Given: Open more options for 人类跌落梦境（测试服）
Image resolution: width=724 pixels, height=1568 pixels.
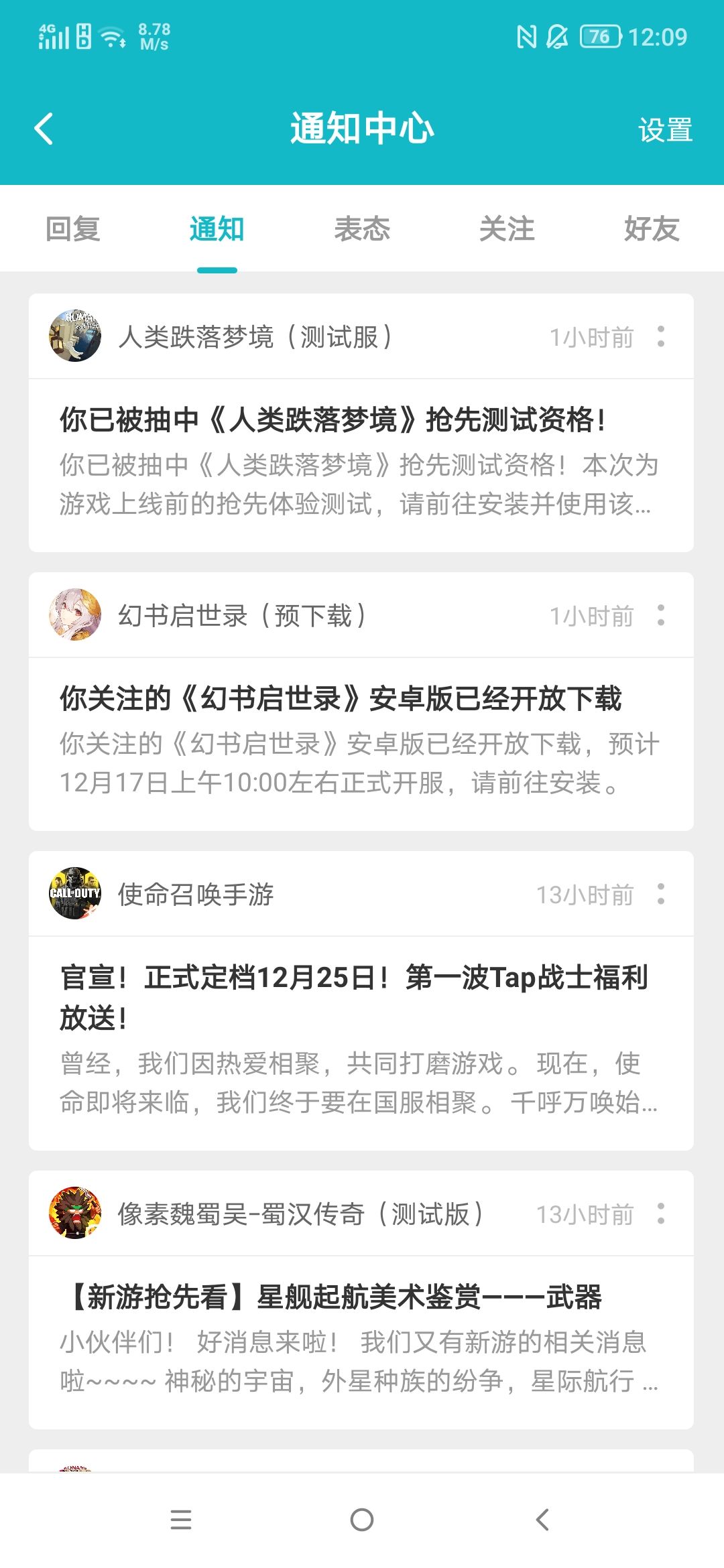Looking at the screenshot, I should pyautogui.click(x=661, y=336).
